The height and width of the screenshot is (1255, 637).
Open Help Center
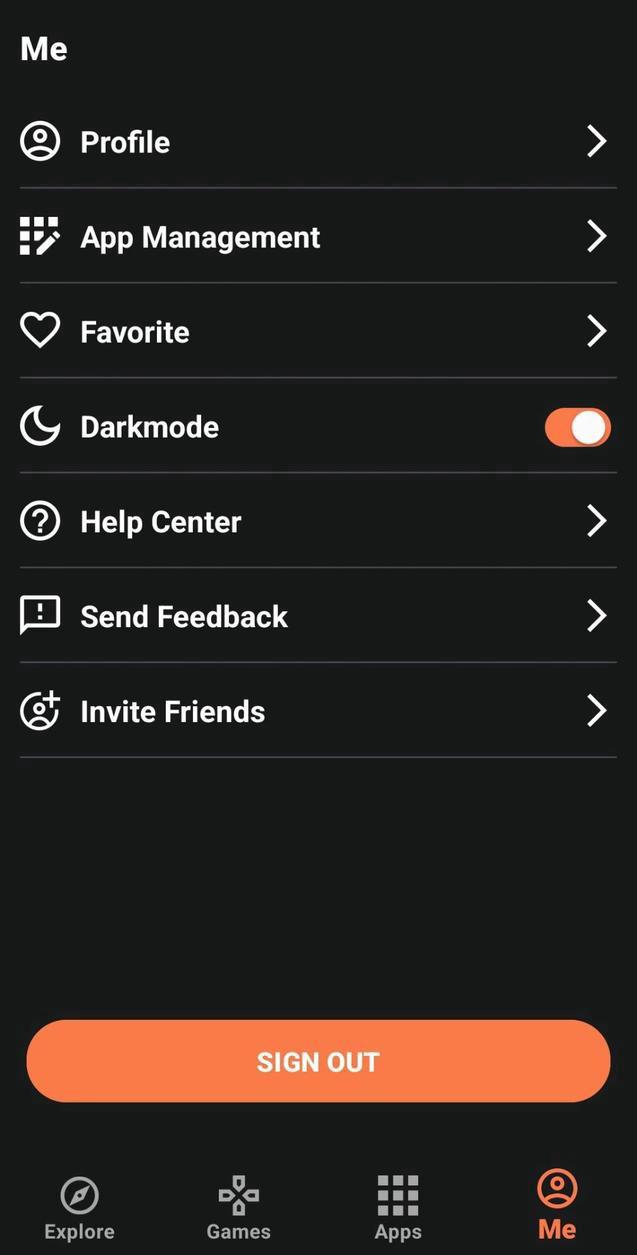(318, 522)
